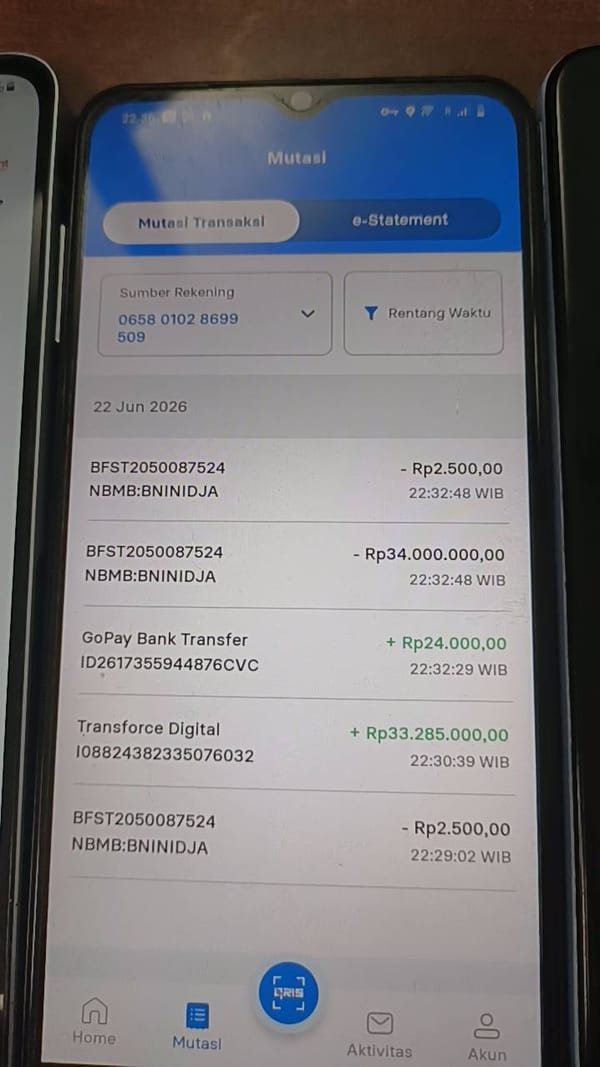The width and height of the screenshot is (600, 1067).
Task: Switch to the e-Statement tab
Action: click(400, 220)
